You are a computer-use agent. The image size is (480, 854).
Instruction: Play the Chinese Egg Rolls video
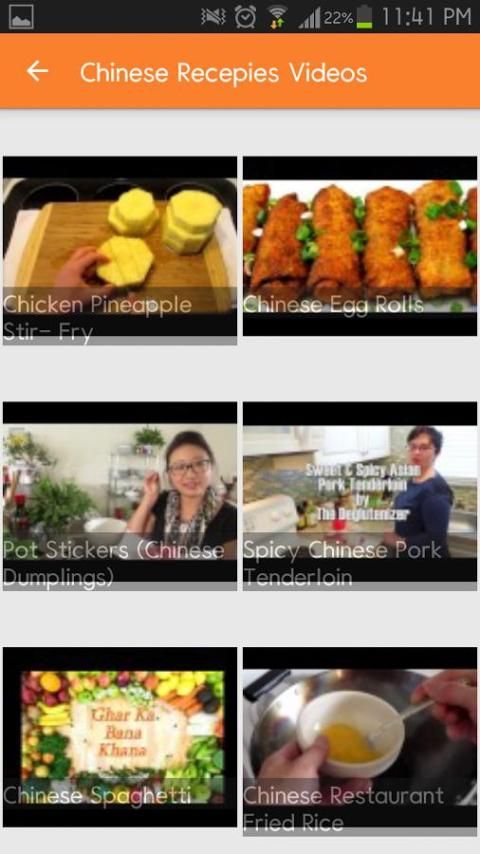point(360,246)
